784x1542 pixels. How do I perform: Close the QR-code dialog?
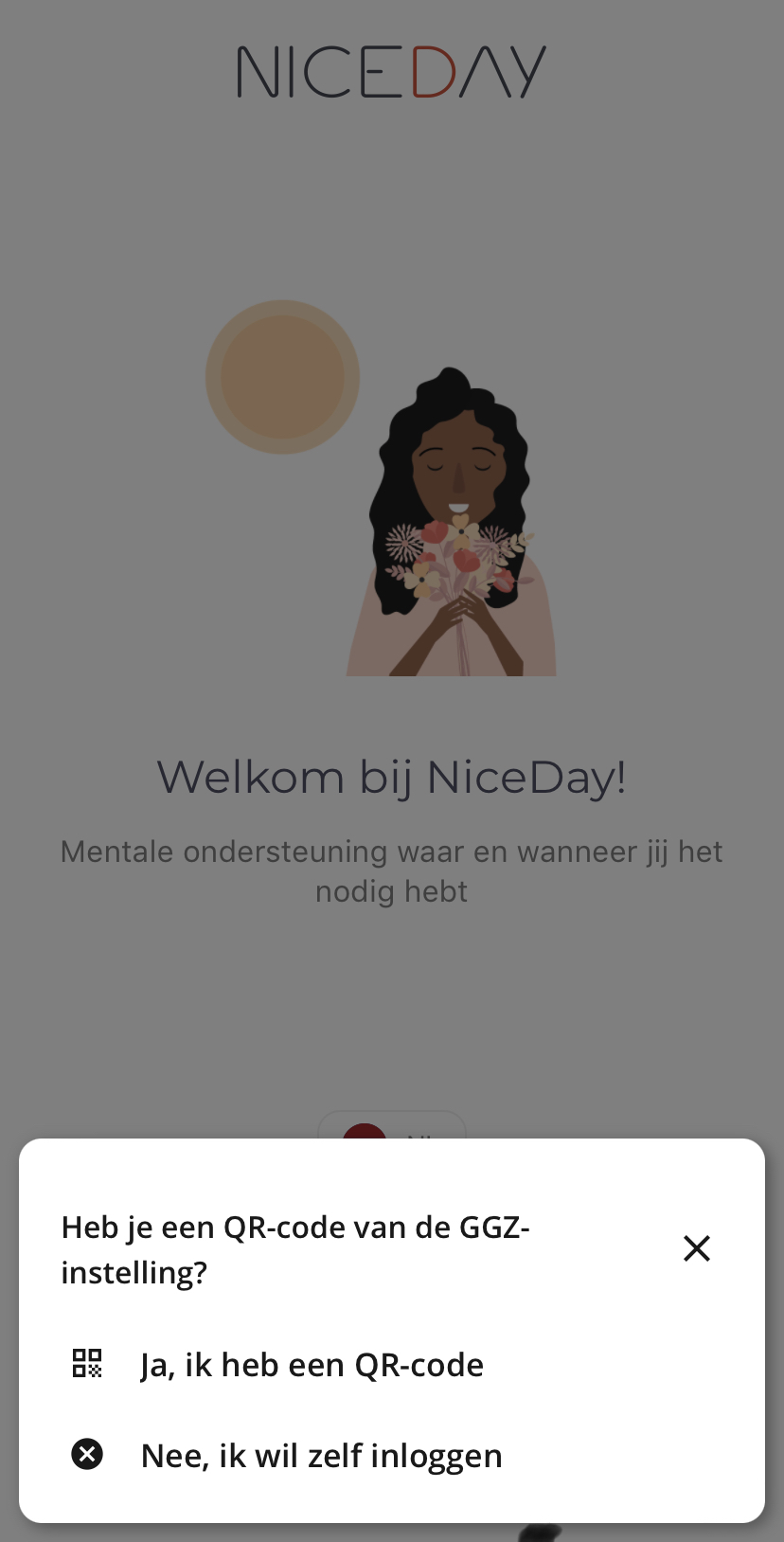tap(697, 1248)
